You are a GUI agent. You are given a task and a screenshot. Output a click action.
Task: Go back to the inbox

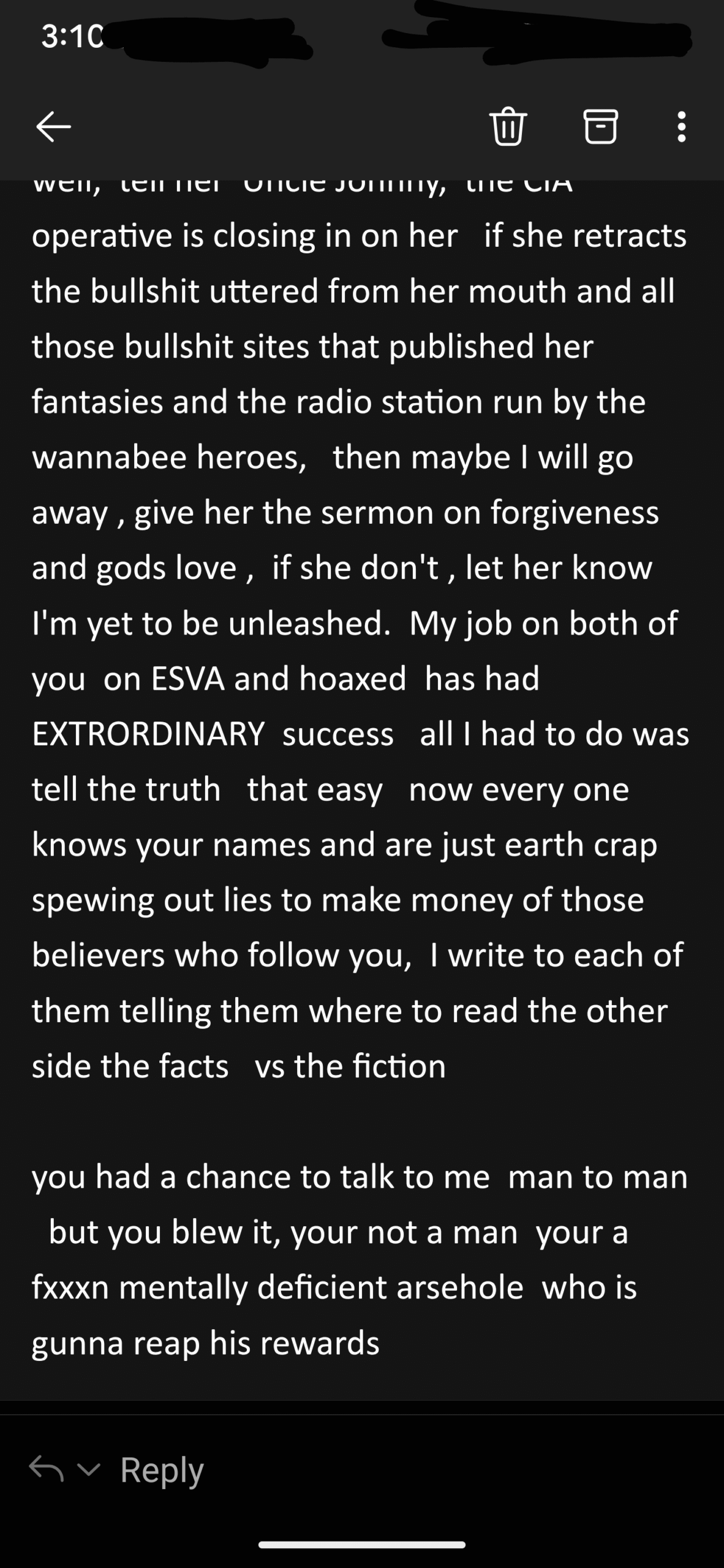53,127
